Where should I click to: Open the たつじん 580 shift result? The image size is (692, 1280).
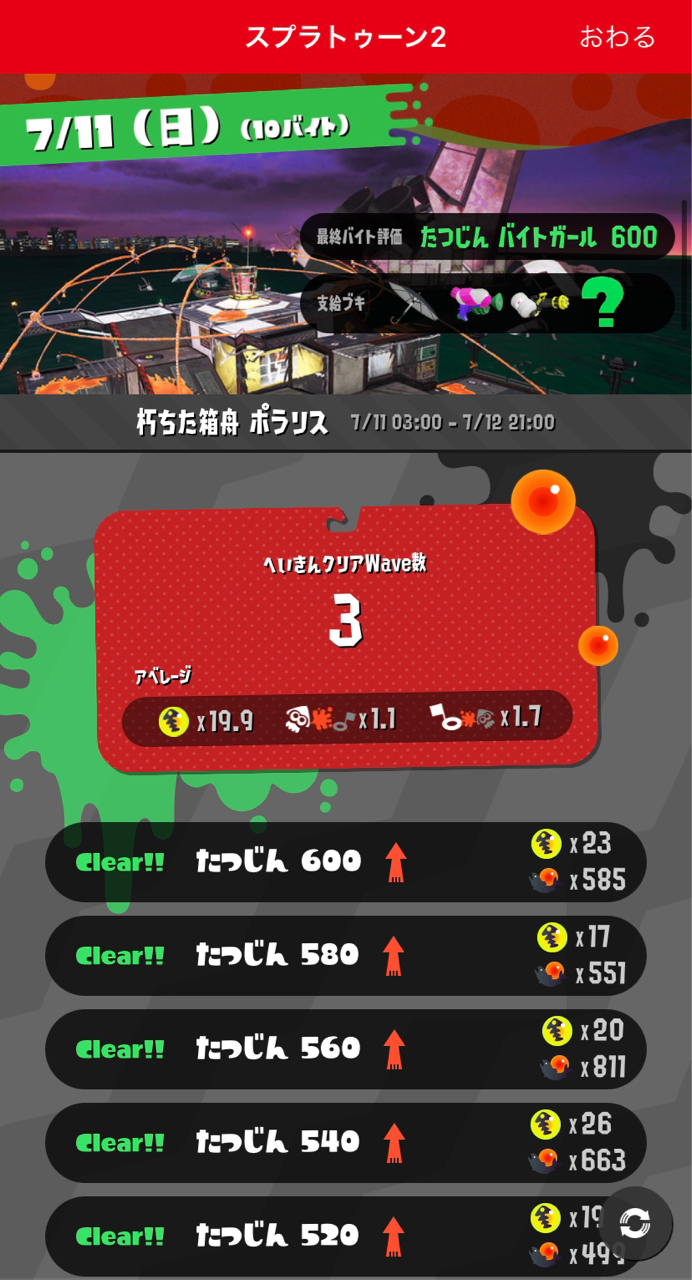pos(346,956)
